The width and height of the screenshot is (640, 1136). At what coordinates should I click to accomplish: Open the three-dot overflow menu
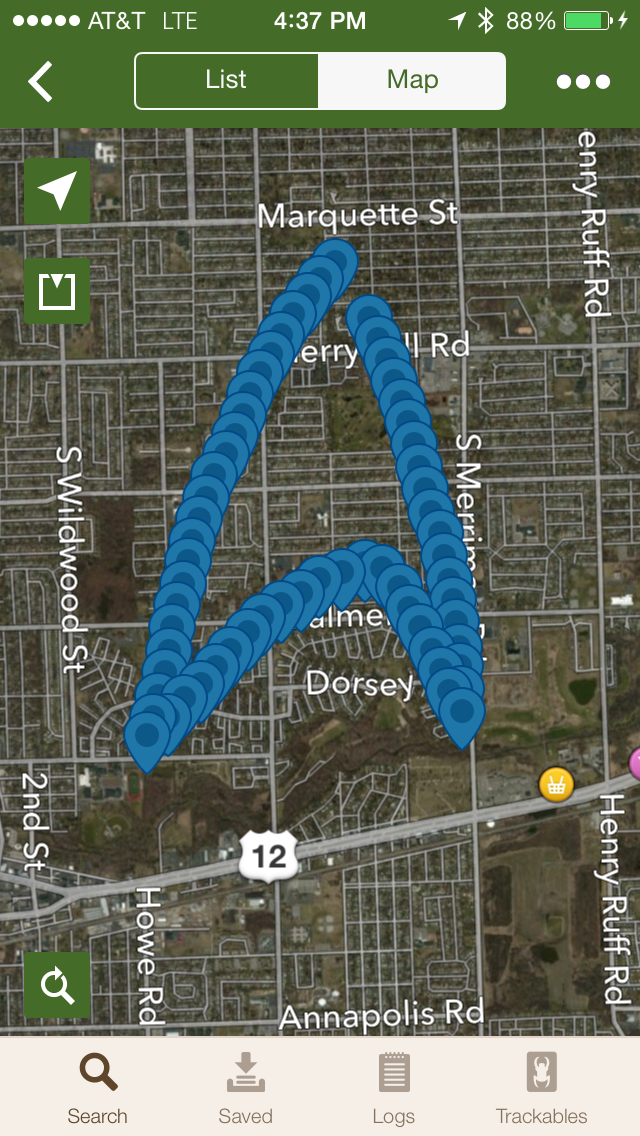(x=583, y=82)
